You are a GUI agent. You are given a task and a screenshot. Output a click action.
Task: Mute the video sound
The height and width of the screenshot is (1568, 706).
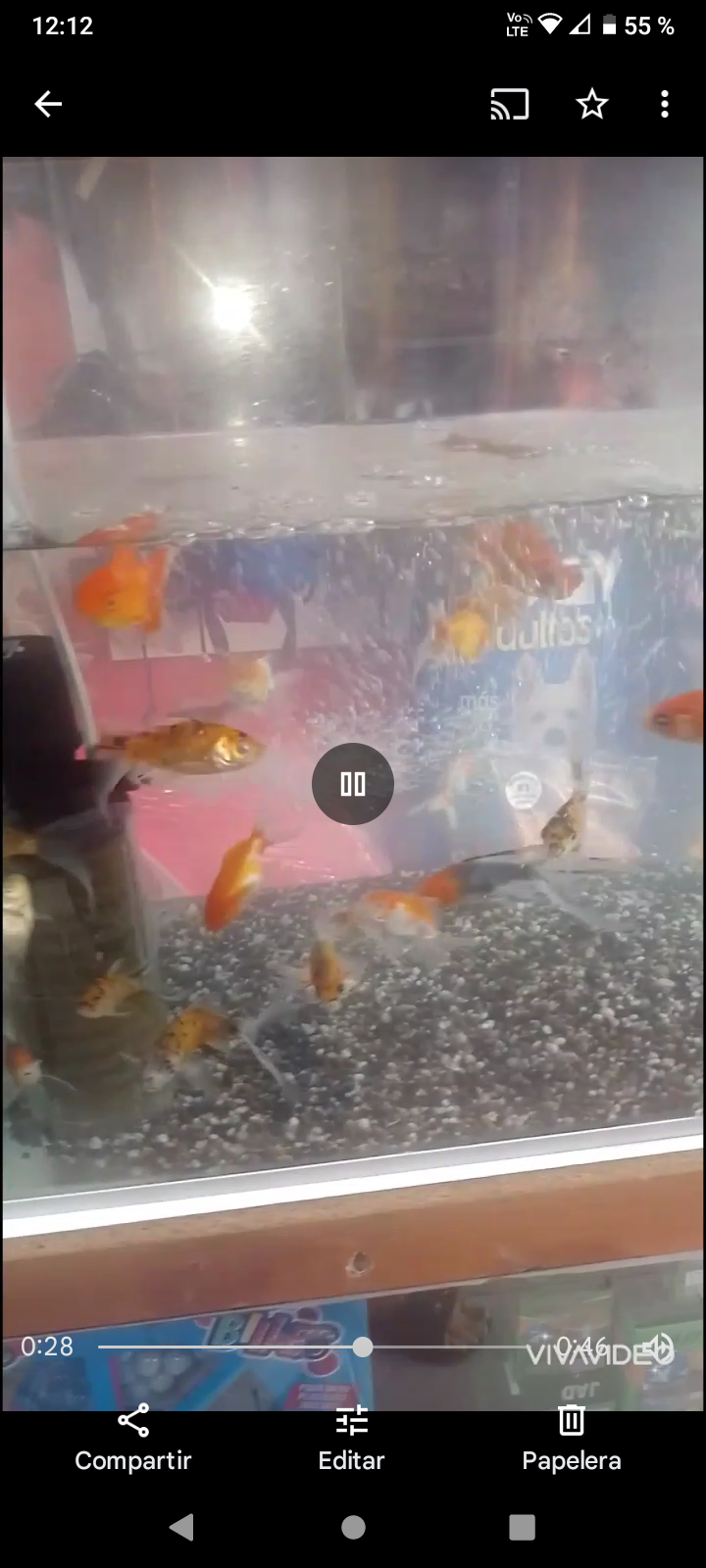tap(658, 1347)
